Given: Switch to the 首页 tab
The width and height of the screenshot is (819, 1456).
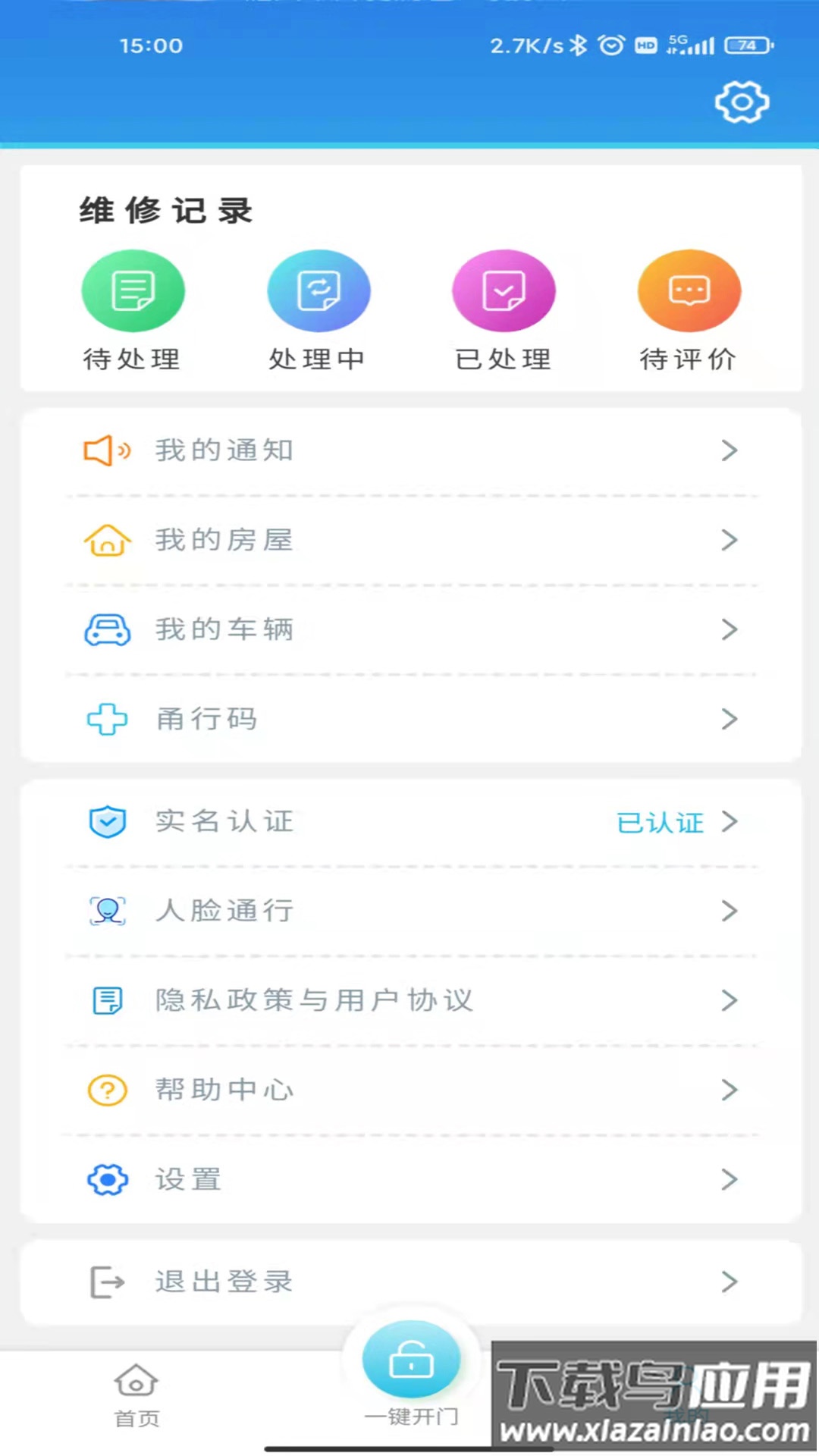Looking at the screenshot, I should (x=136, y=1395).
